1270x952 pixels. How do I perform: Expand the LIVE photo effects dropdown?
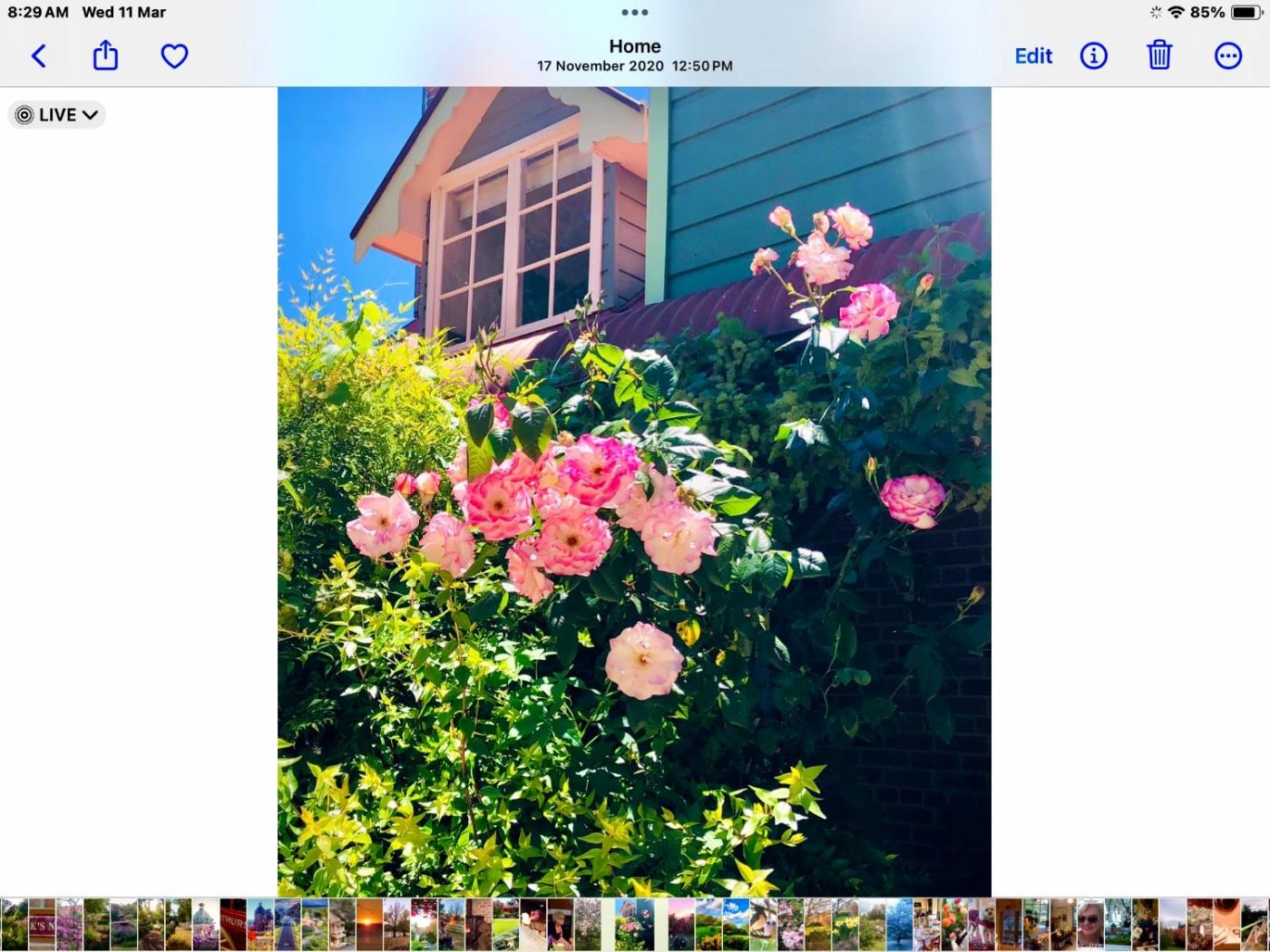tap(57, 115)
